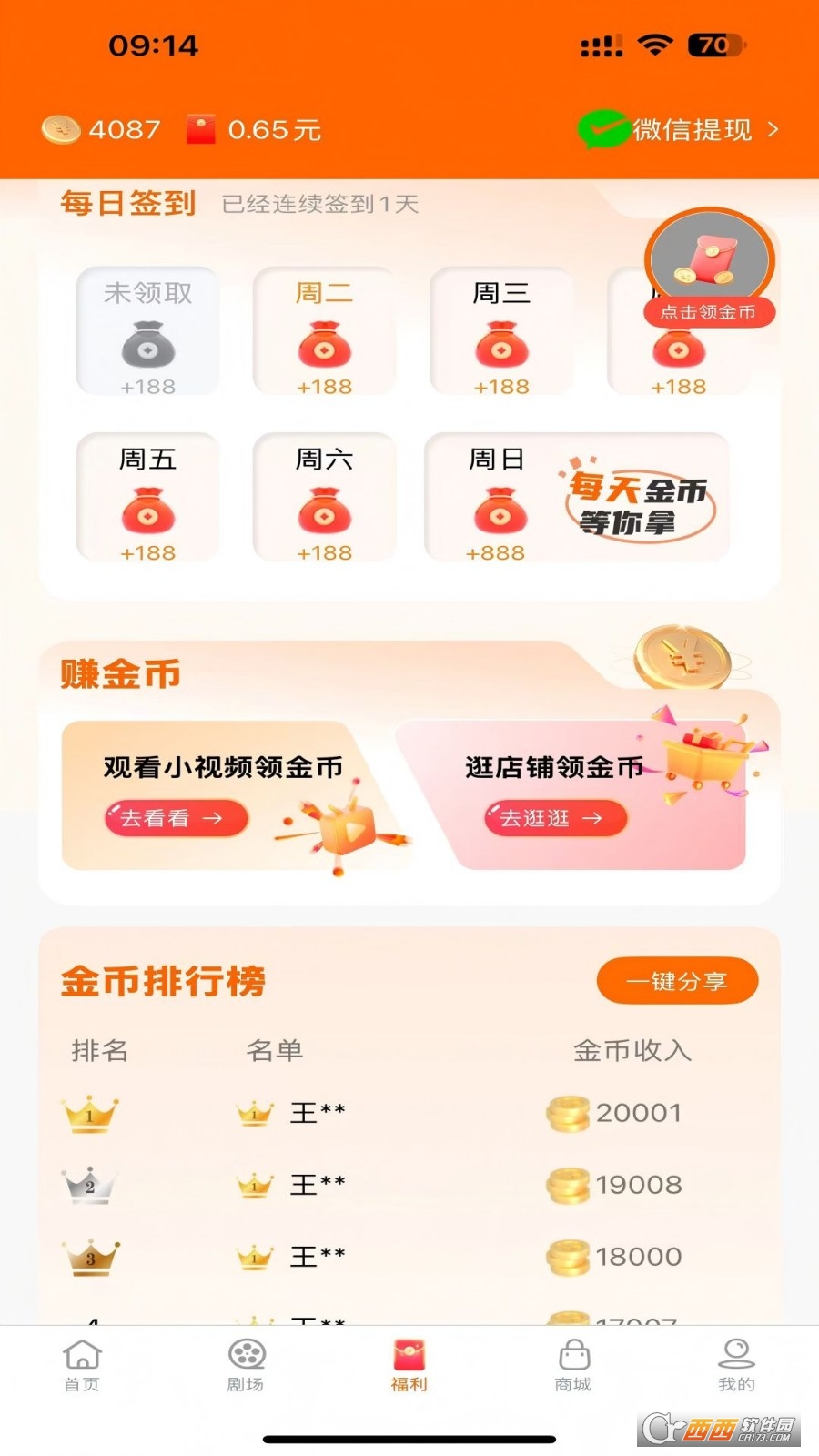Open the 福利 tab
This screenshot has width=819, height=1456.
coord(409,1365)
